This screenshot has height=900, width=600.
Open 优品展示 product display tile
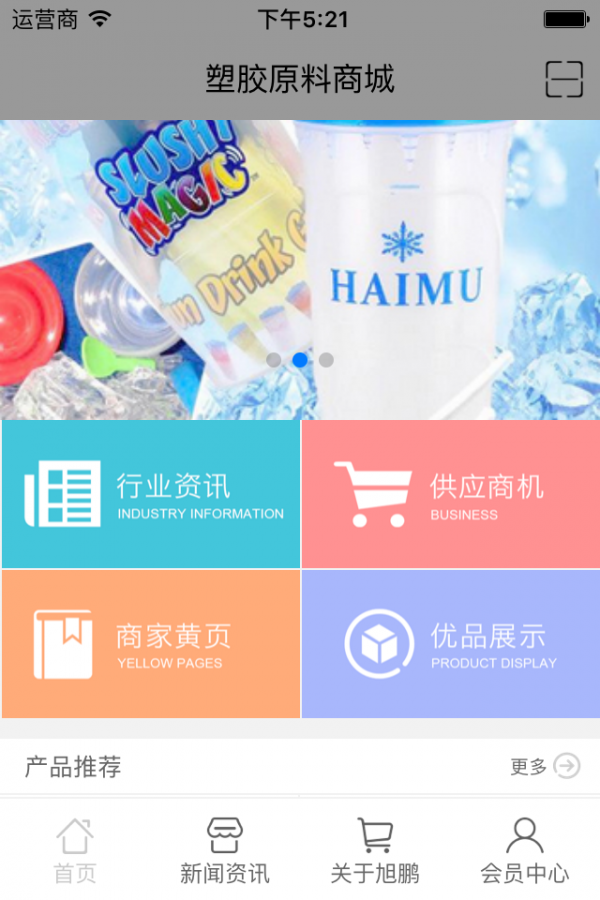[450, 644]
